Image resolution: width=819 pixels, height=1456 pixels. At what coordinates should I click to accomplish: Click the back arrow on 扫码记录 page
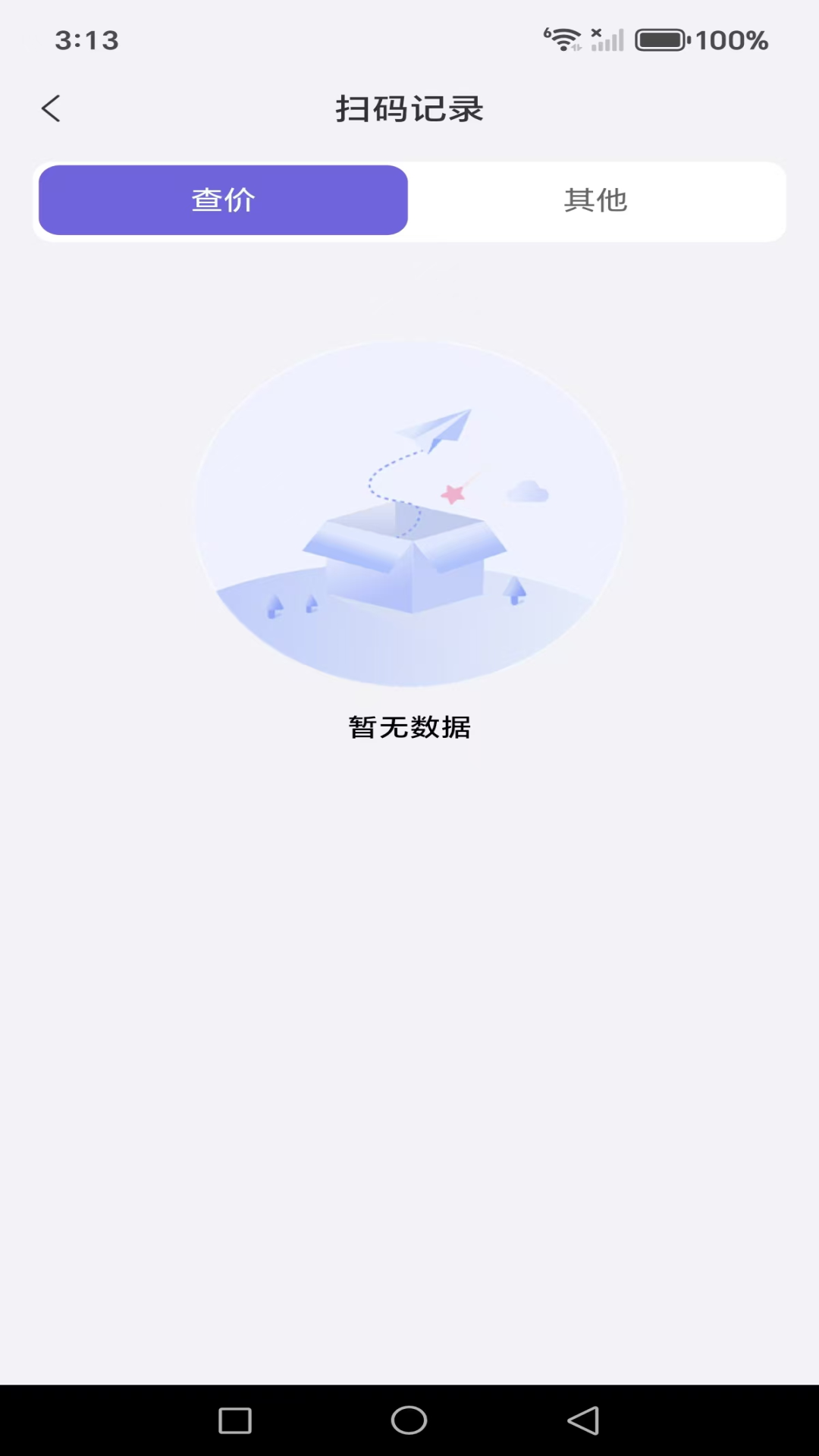click(51, 108)
